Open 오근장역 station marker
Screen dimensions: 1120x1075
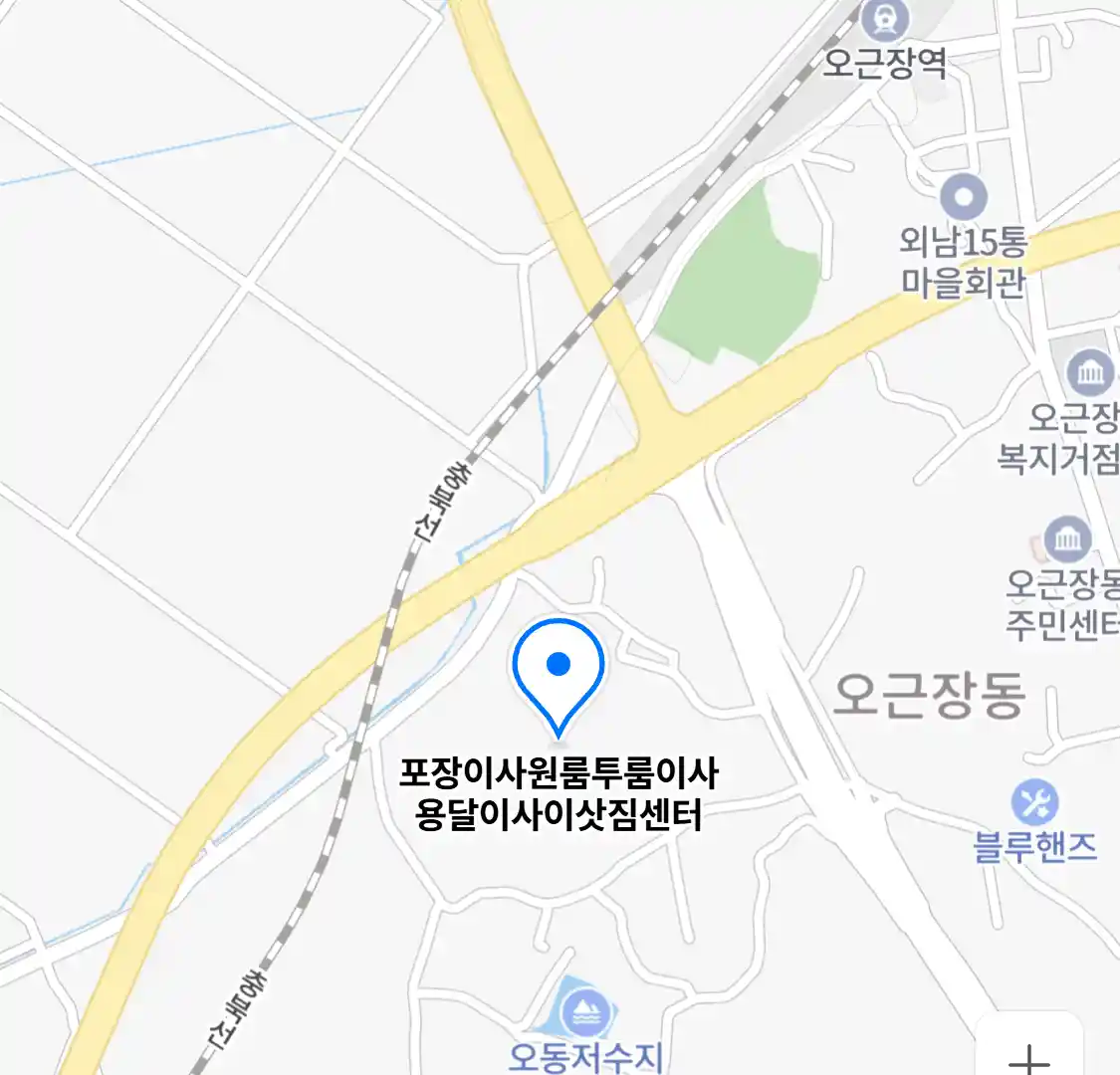884,18
